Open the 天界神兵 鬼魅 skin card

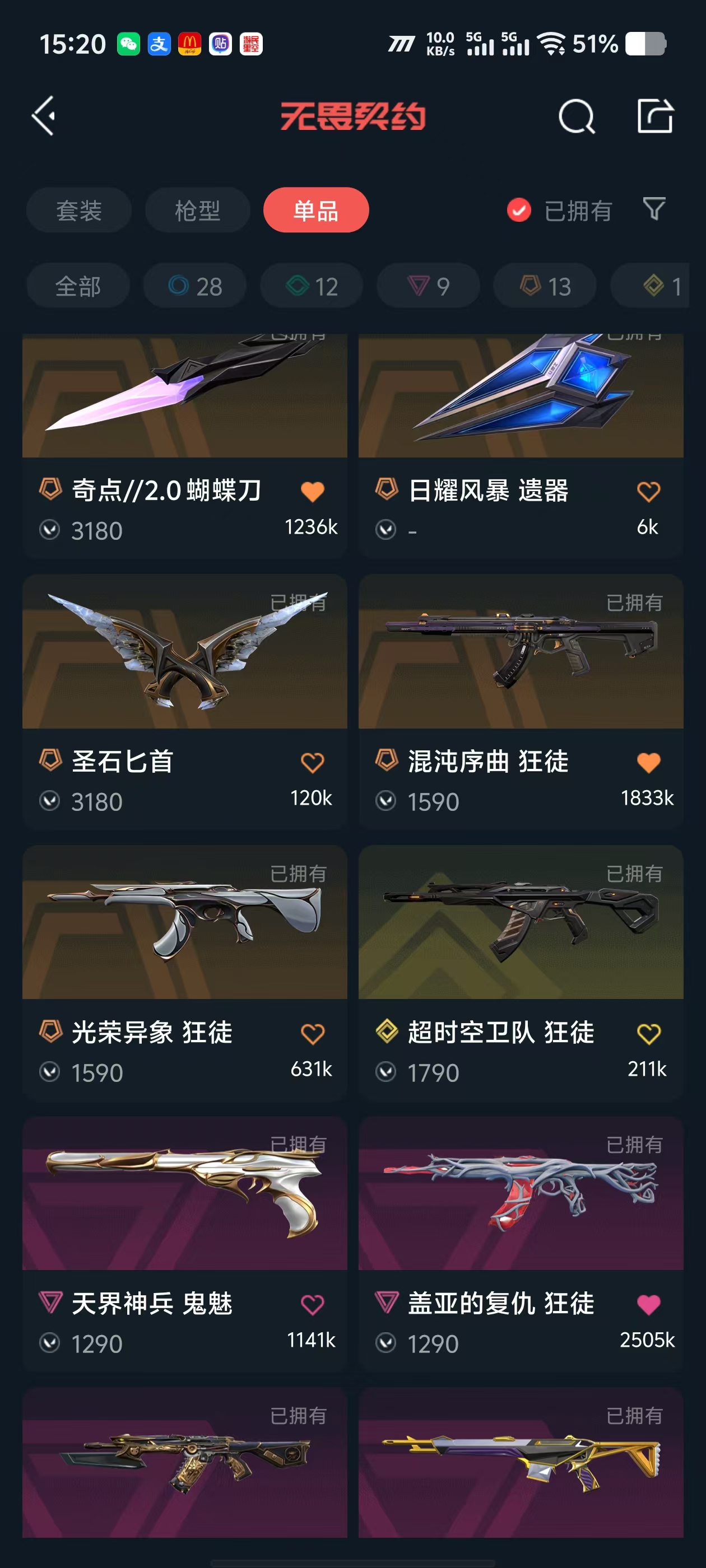tap(184, 1243)
